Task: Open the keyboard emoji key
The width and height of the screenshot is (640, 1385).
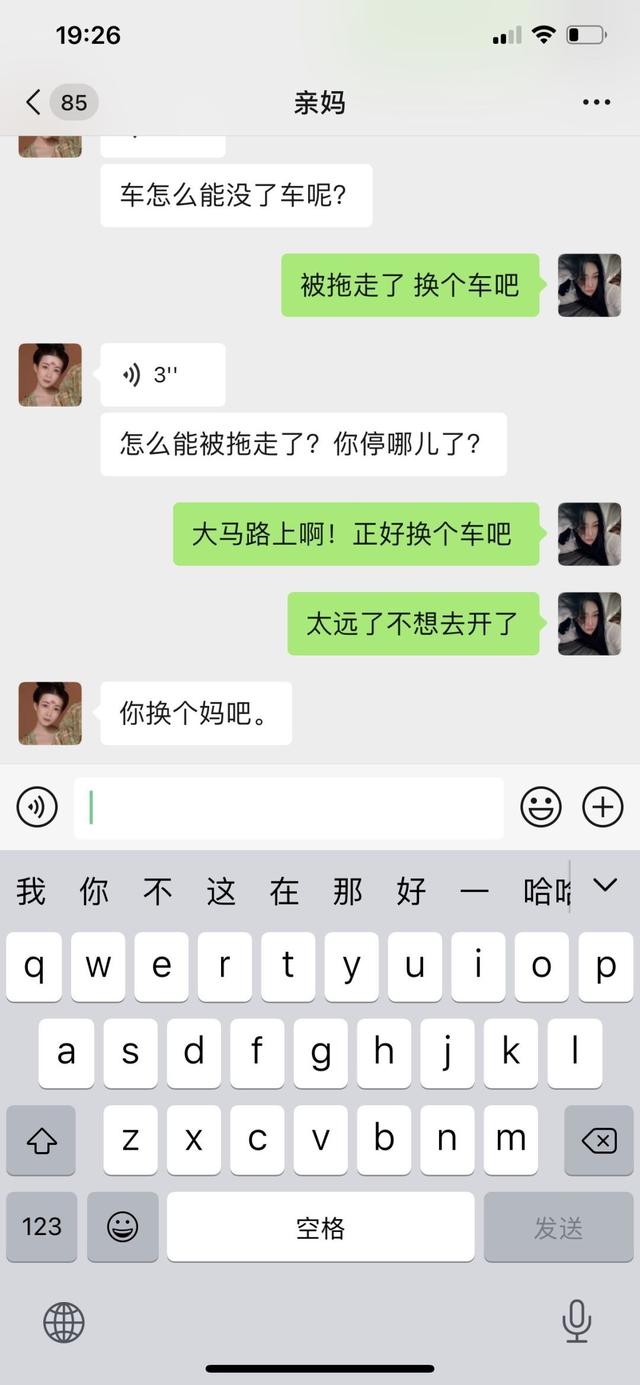Action: (123, 1227)
